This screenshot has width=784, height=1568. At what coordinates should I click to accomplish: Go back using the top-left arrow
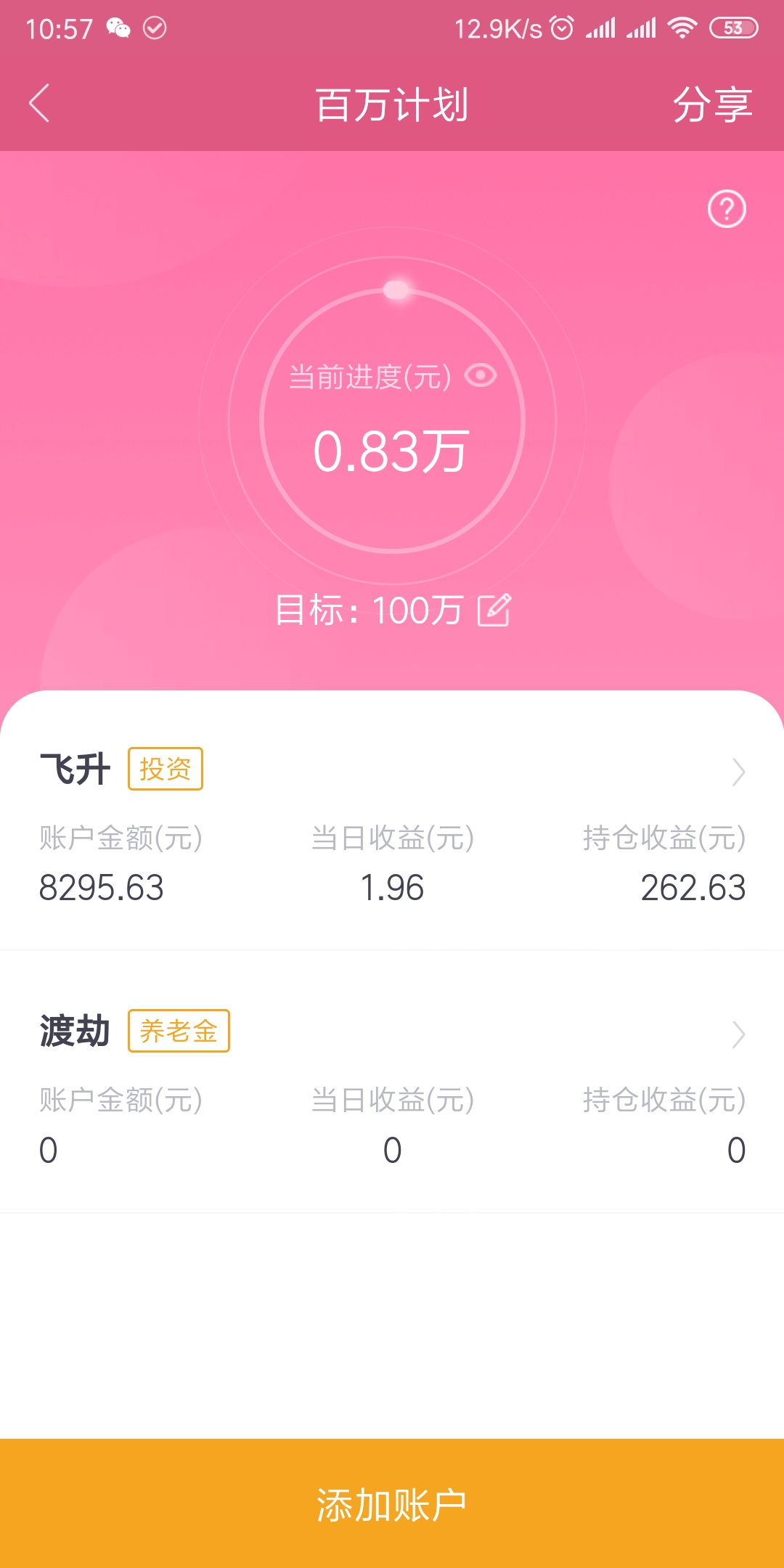click(40, 103)
